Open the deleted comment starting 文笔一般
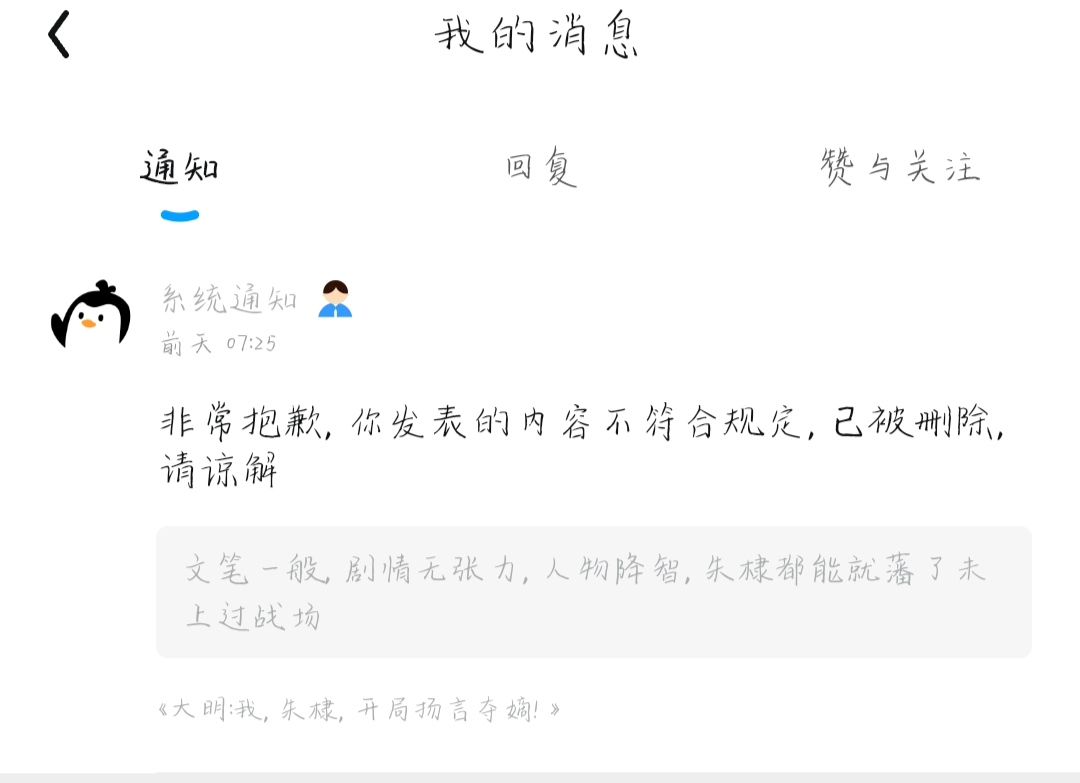This screenshot has height=783, width=1080. [594, 592]
